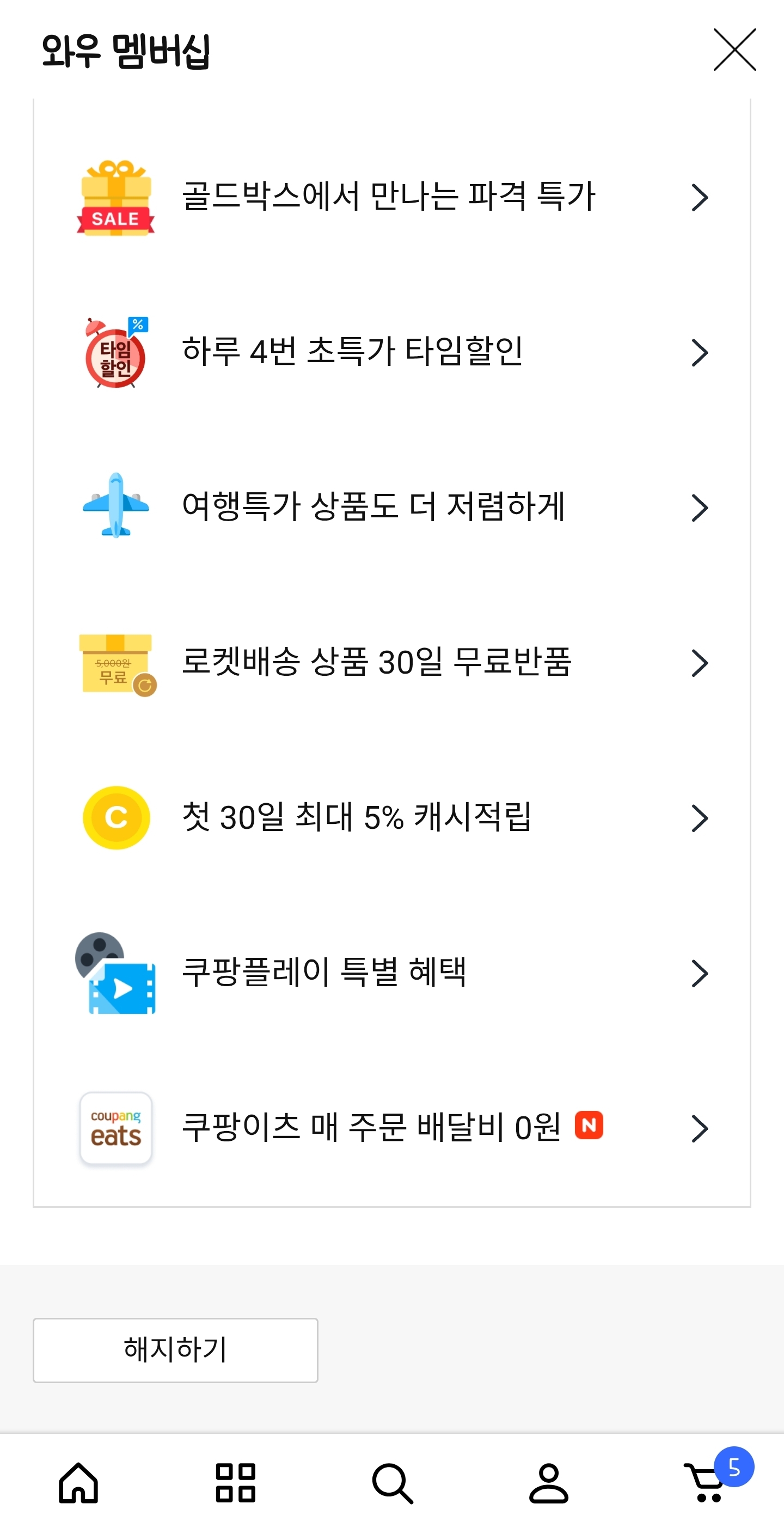Switch to the search tab
The height and width of the screenshot is (1540, 784).
tap(392, 1483)
